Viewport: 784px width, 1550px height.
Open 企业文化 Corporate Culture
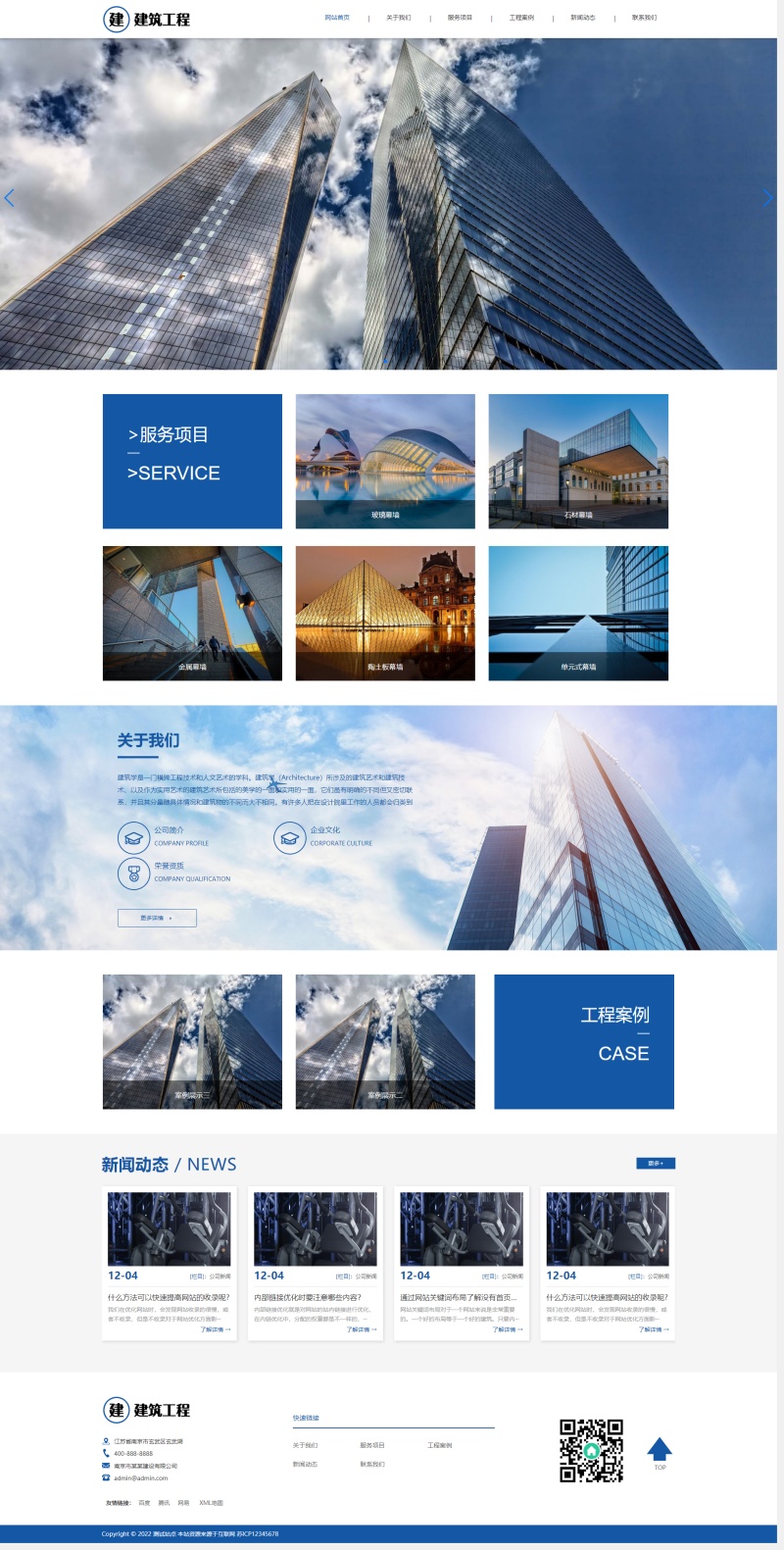point(323,836)
